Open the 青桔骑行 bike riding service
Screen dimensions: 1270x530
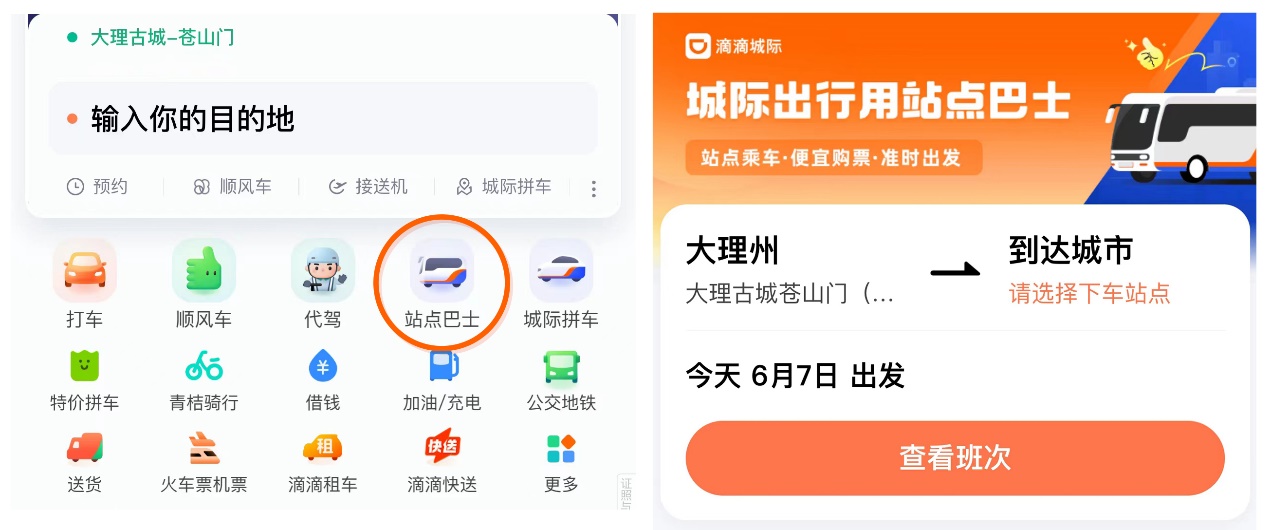[x=204, y=381]
